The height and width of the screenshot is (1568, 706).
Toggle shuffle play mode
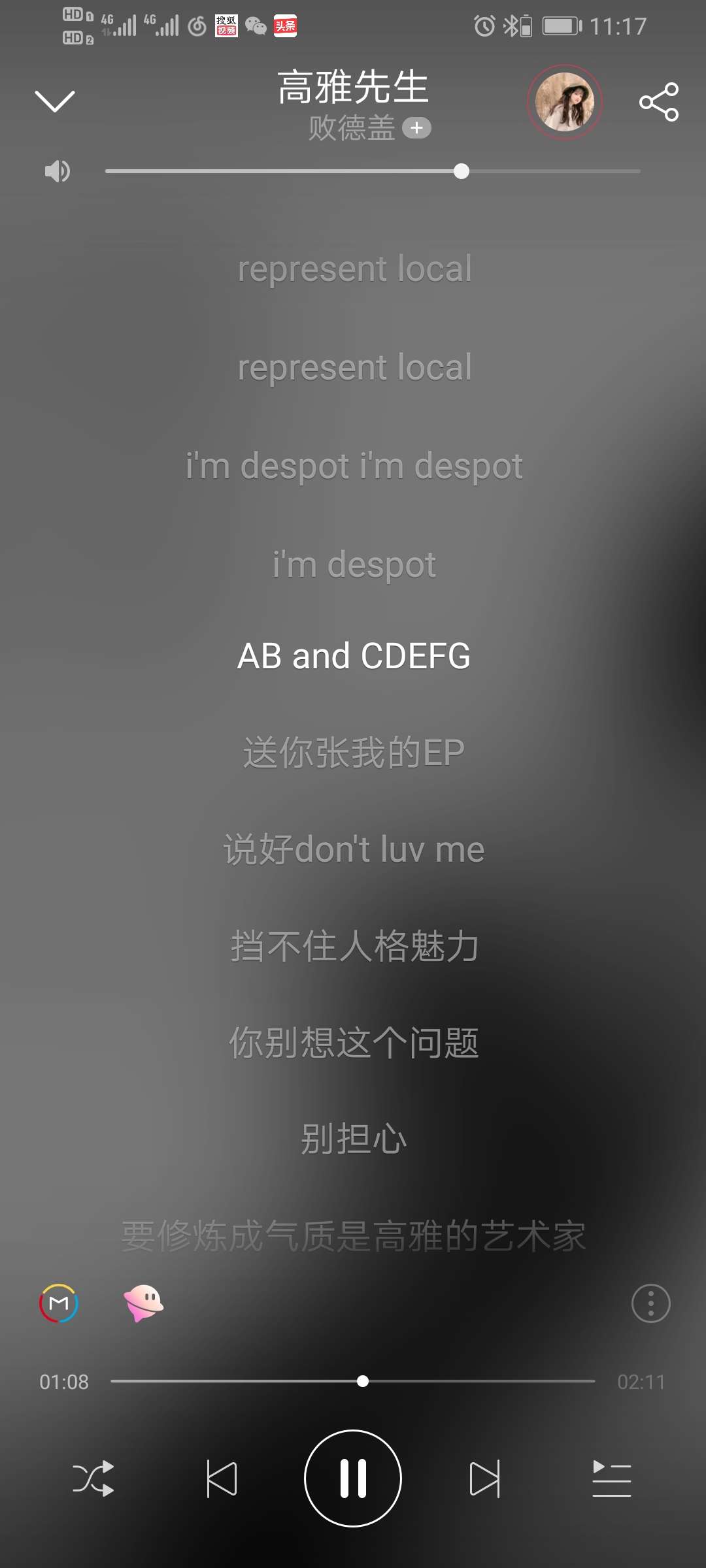pyautogui.click(x=93, y=1478)
